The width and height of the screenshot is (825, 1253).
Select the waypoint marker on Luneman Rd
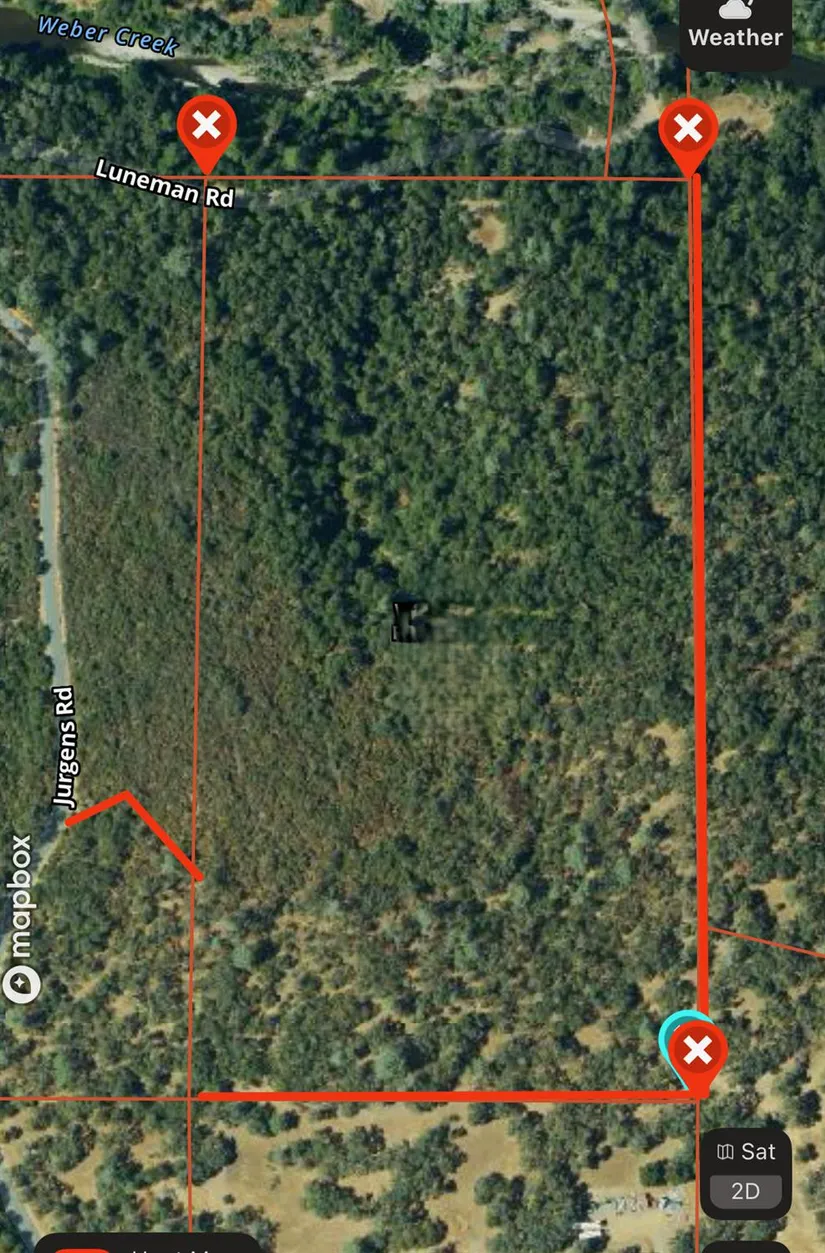(206, 127)
